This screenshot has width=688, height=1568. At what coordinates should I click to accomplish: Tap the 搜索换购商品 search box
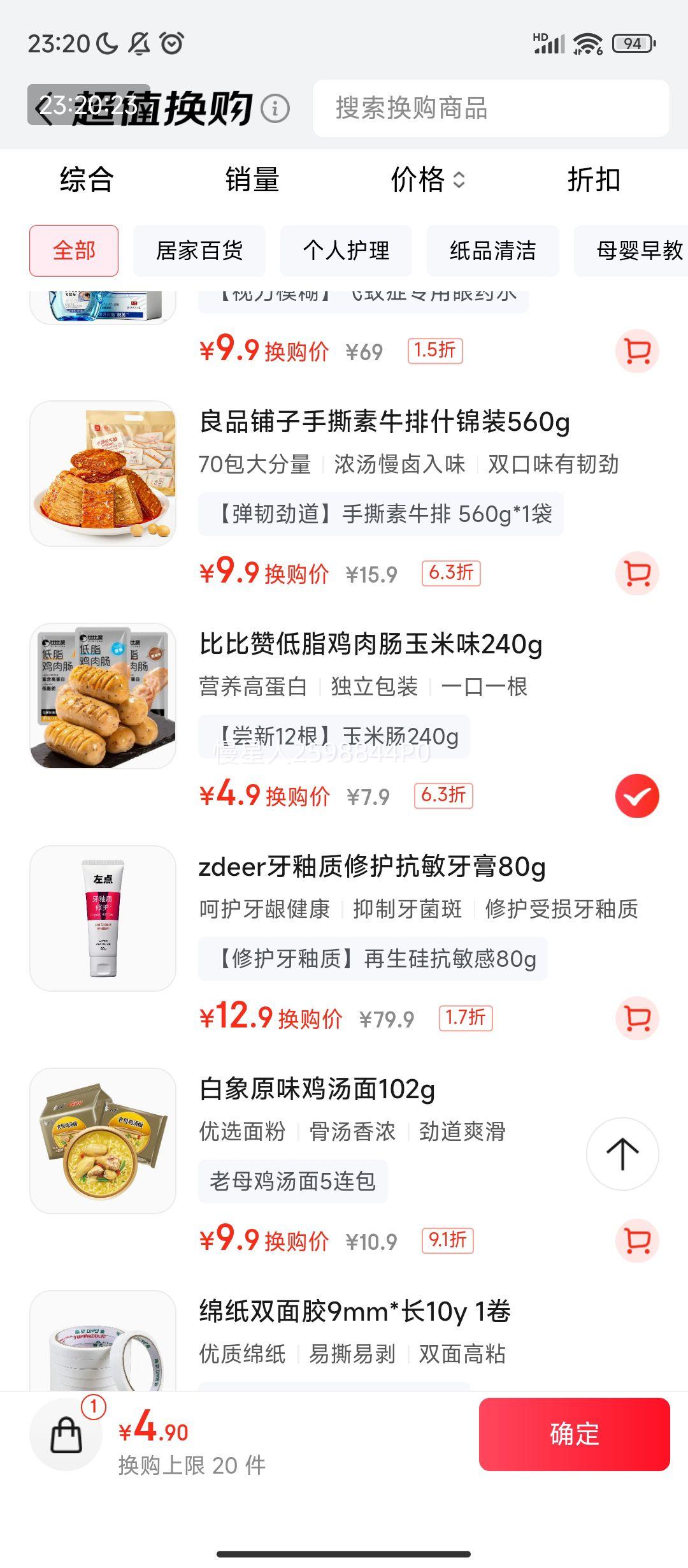(x=491, y=108)
